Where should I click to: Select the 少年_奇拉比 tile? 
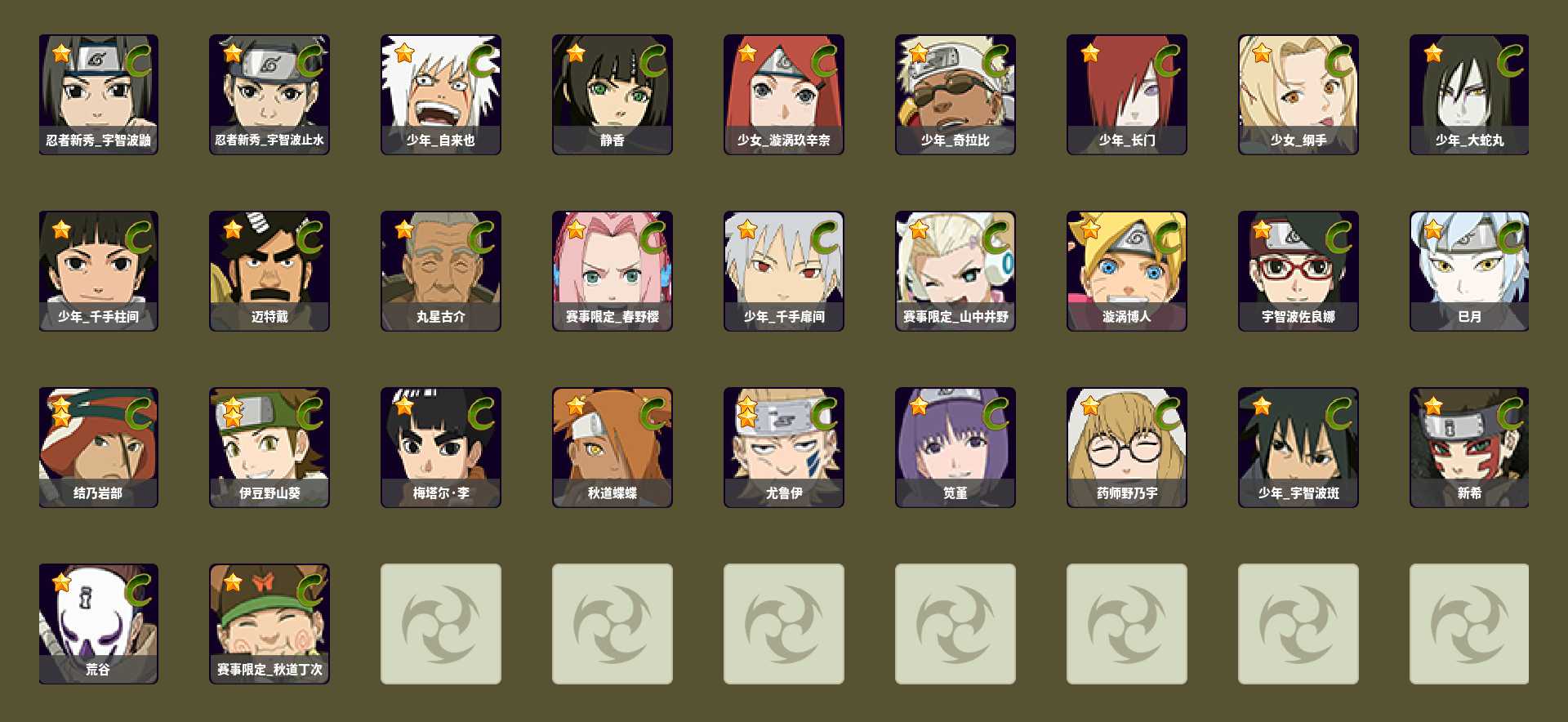tap(955, 94)
